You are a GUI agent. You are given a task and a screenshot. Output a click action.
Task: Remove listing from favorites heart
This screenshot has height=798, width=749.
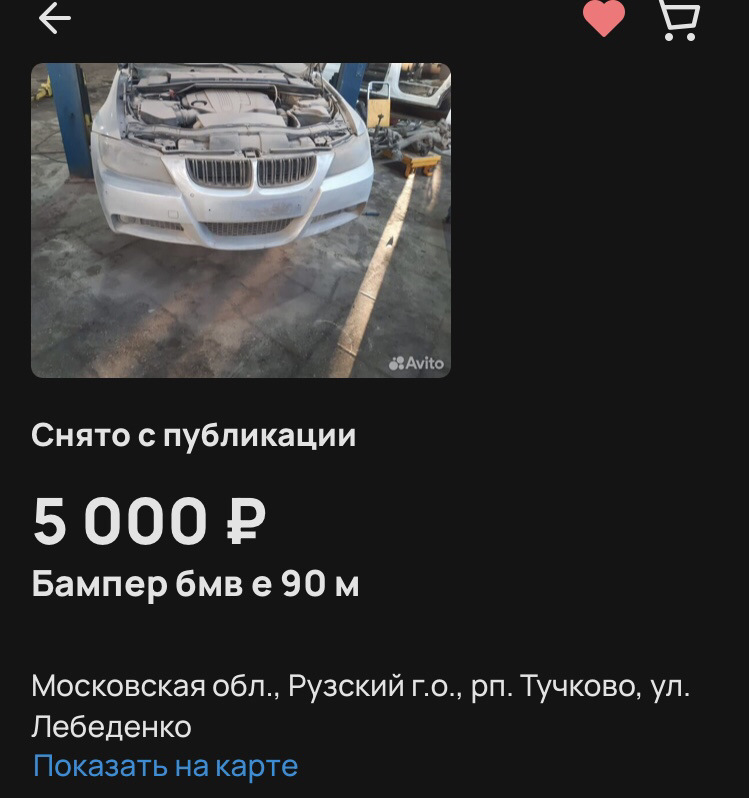[604, 18]
